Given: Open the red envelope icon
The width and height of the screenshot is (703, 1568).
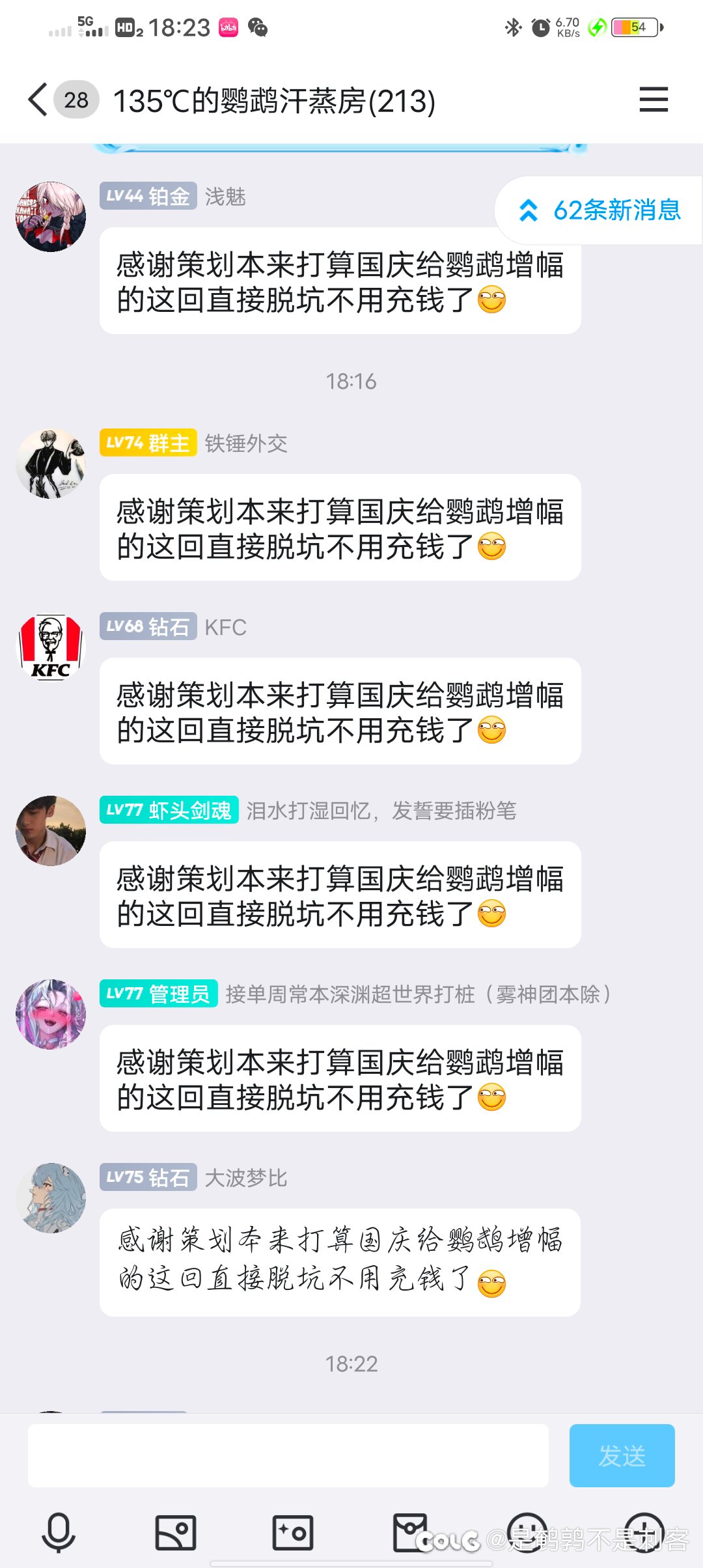Looking at the screenshot, I should pos(410,1533).
